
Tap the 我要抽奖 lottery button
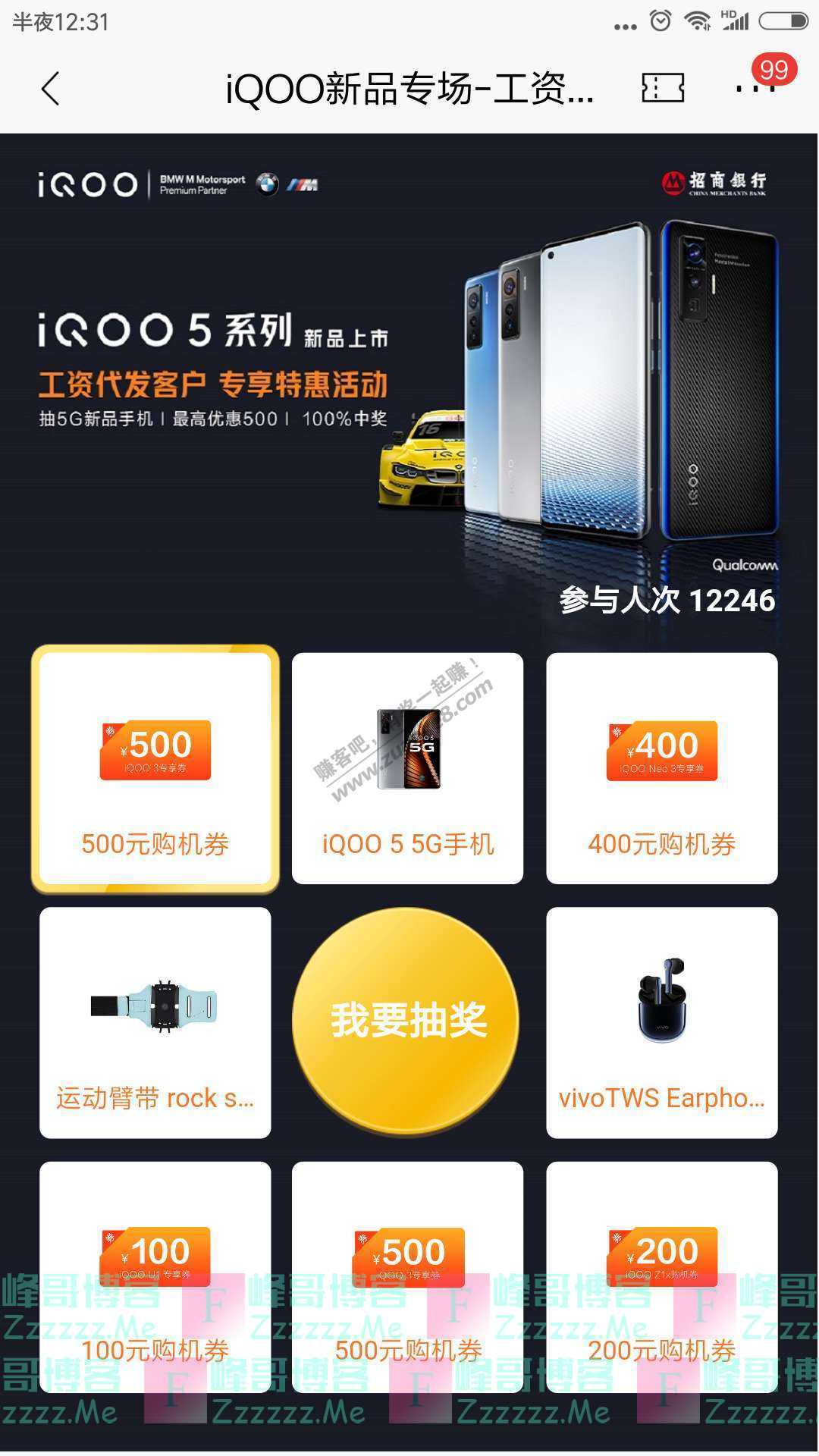tap(407, 1020)
